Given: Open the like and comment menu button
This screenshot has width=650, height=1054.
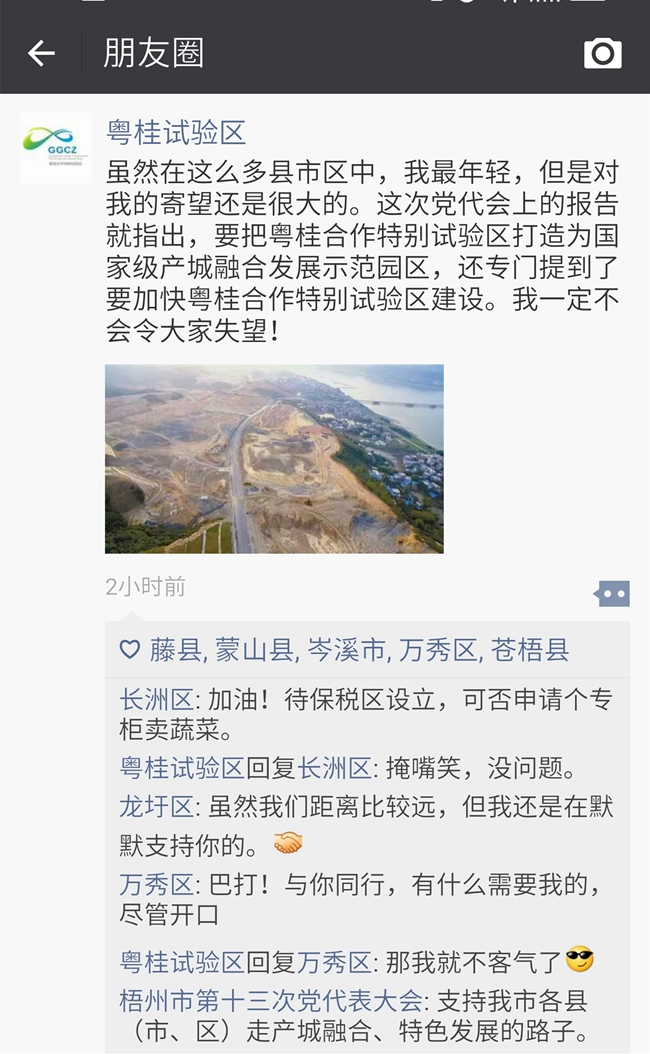Looking at the screenshot, I should (x=612, y=594).
